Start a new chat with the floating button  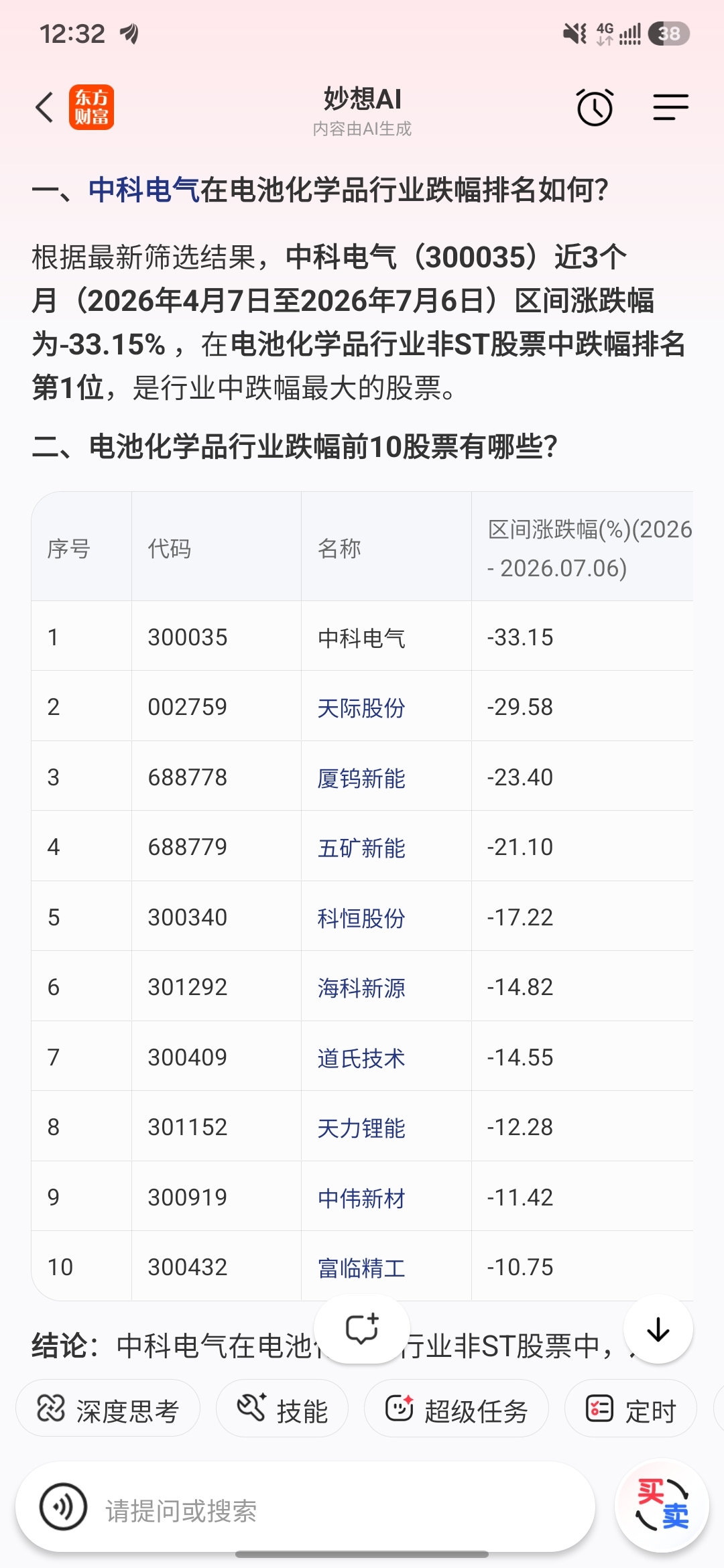tap(362, 1329)
